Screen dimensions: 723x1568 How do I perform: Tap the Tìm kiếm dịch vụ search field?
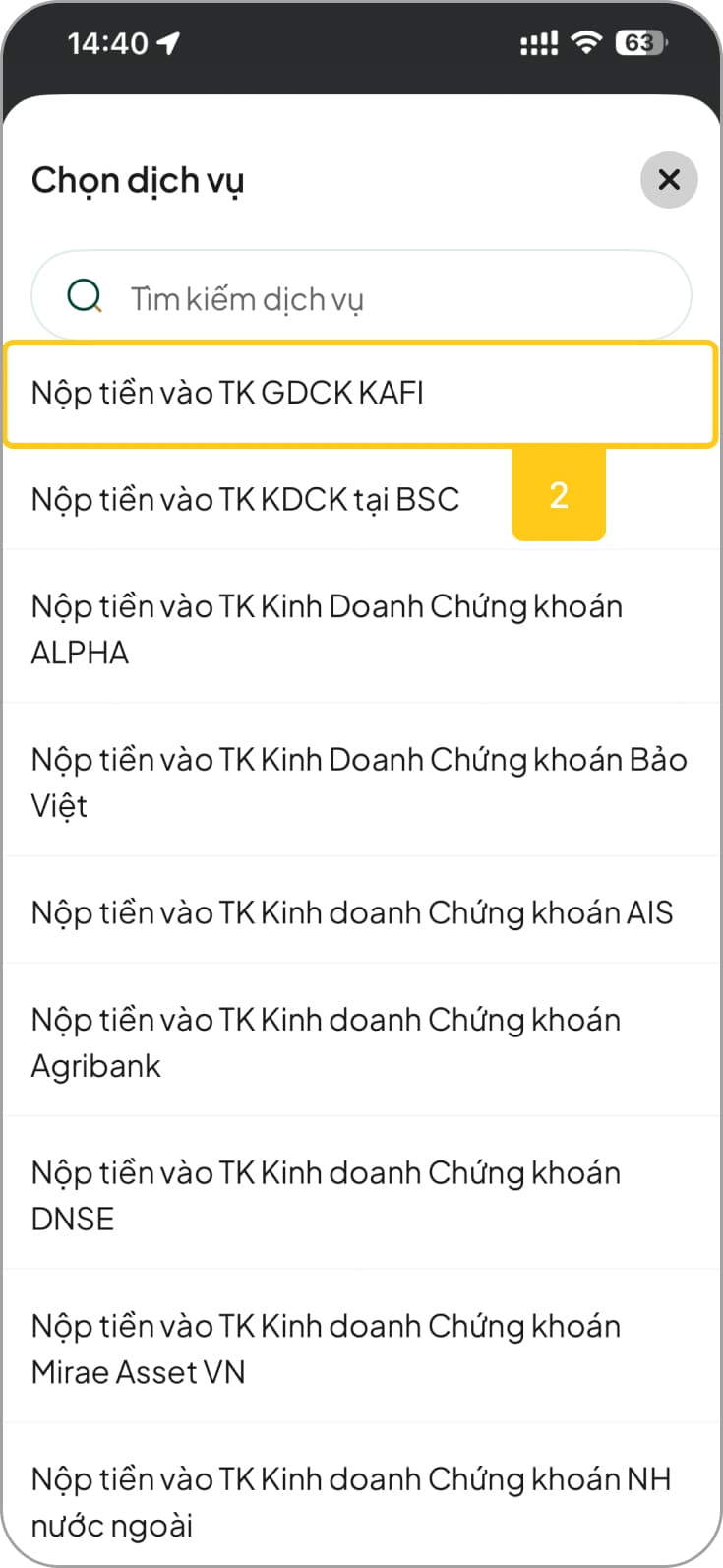pyautogui.click(x=361, y=297)
